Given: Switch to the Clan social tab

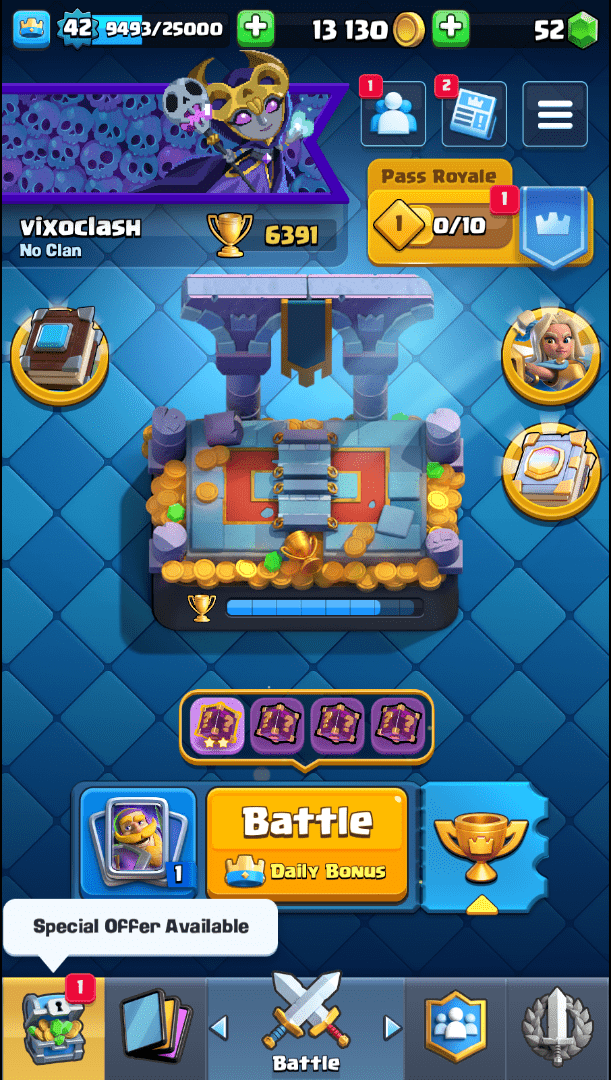Looking at the screenshot, I should 455,1027.
